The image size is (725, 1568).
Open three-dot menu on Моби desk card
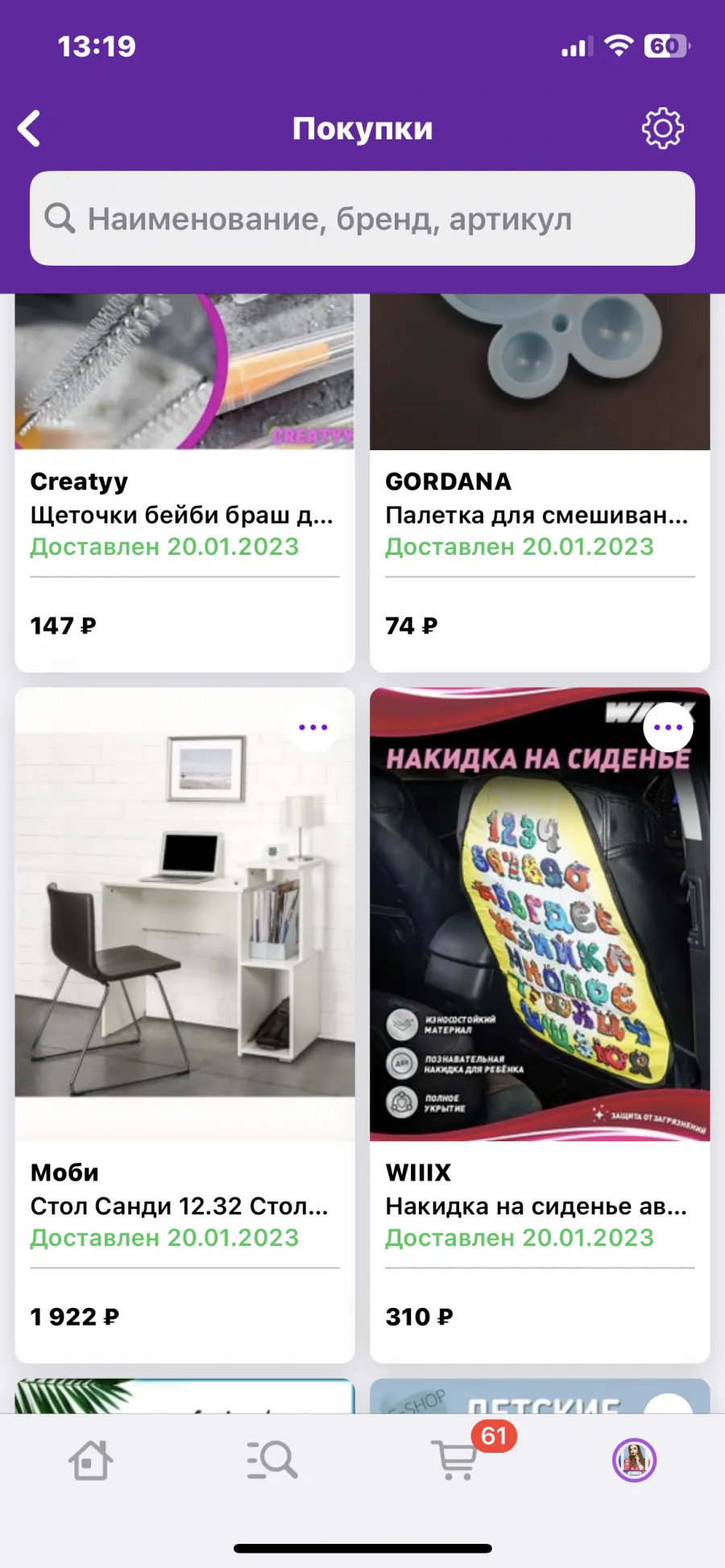click(x=313, y=727)
